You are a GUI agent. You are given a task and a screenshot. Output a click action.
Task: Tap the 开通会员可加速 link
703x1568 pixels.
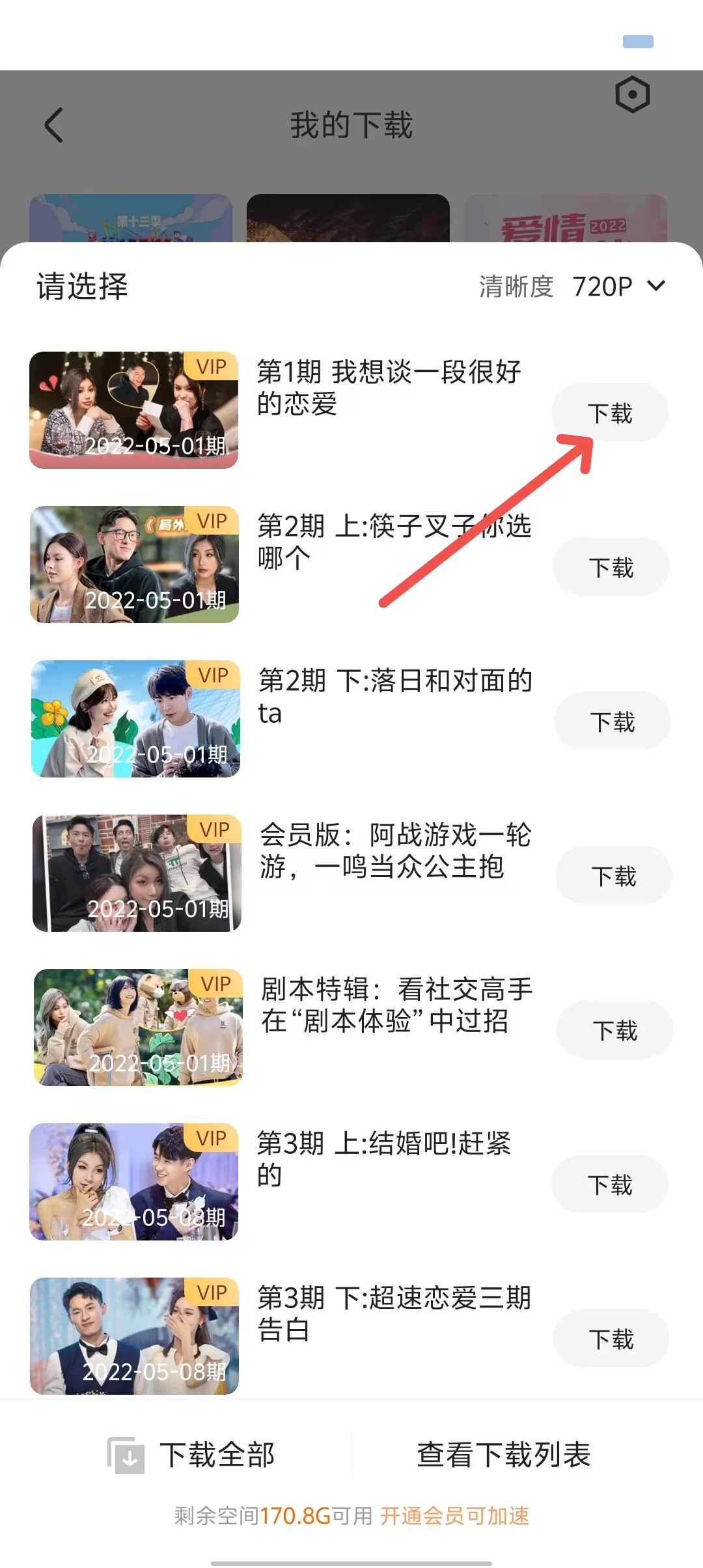click(x=454, y=1516)
